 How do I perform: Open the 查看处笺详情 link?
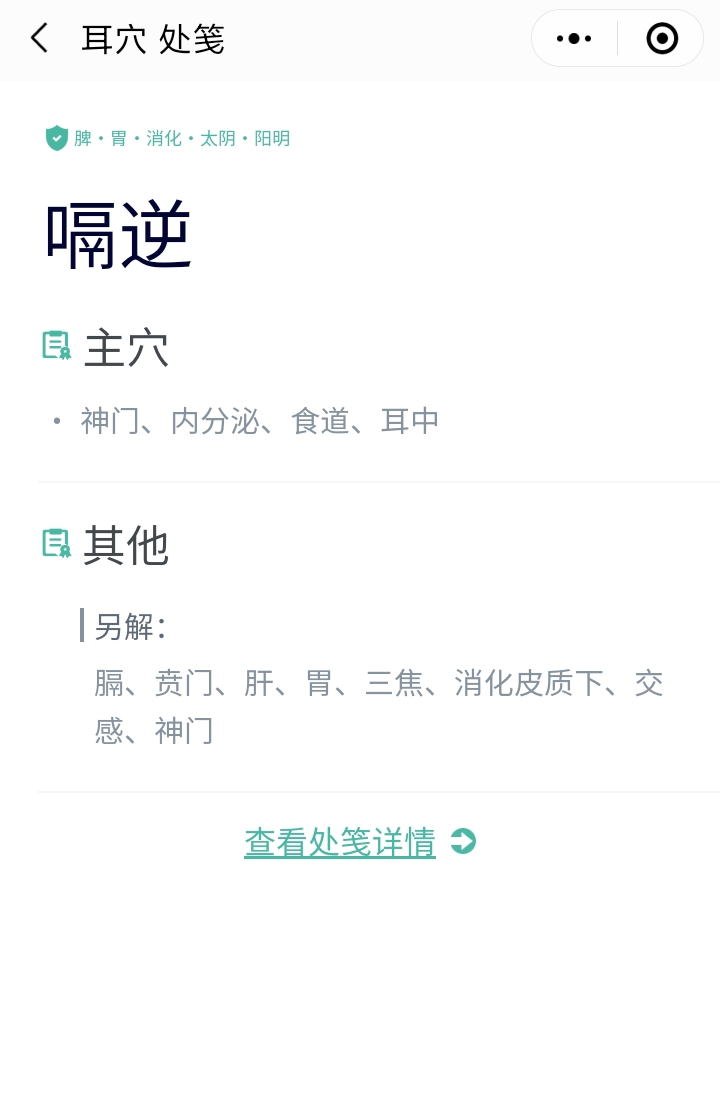[340, 842]
